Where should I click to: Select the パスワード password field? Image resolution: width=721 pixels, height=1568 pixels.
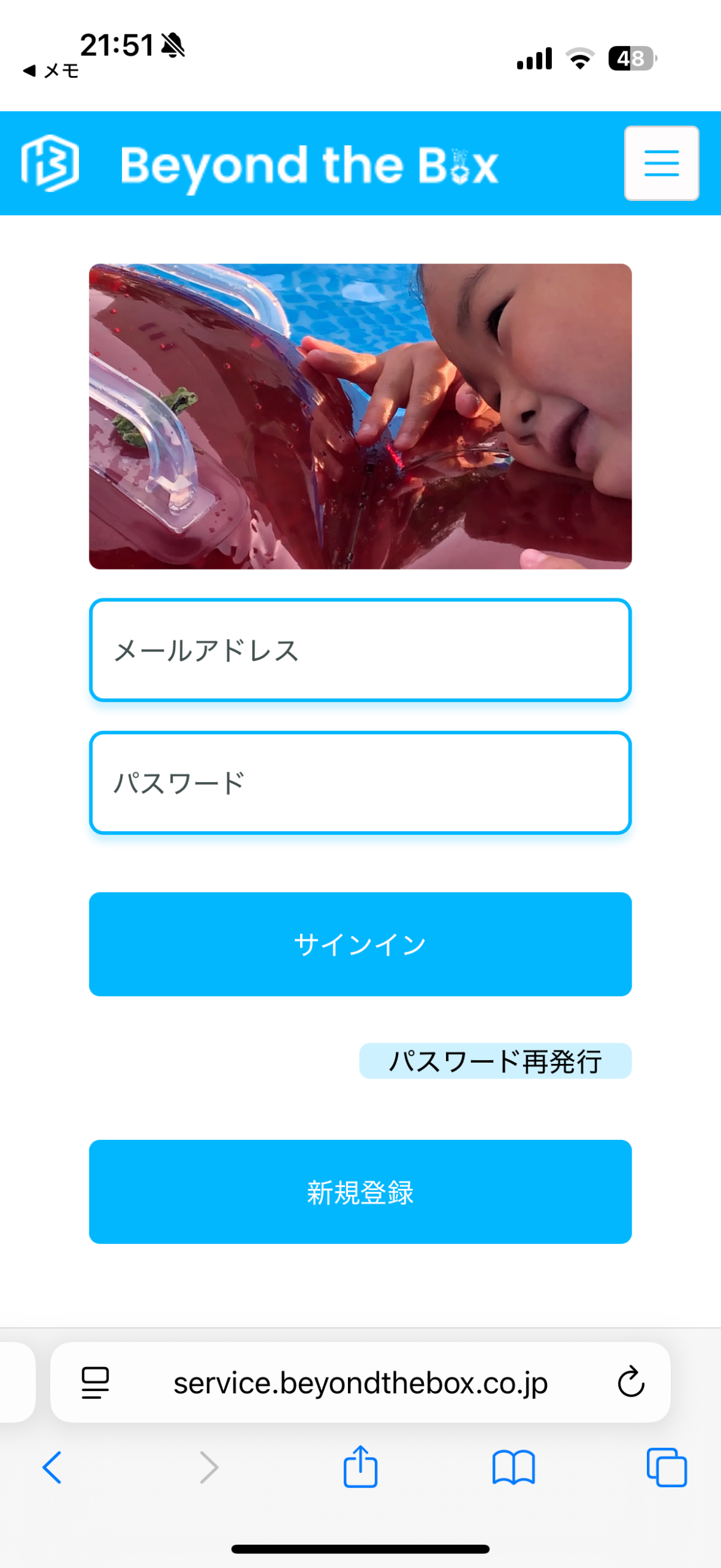point(360,782)
